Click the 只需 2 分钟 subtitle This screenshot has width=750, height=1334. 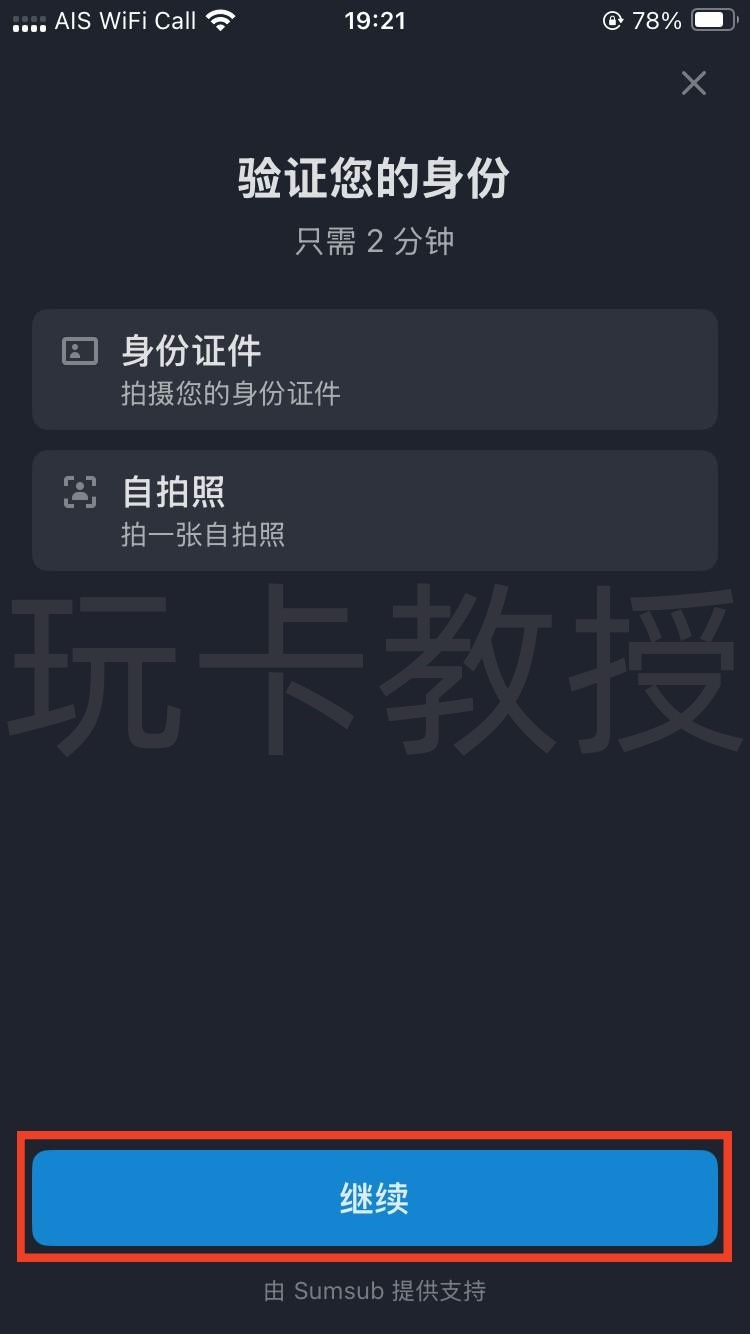[x=374, y=240]
